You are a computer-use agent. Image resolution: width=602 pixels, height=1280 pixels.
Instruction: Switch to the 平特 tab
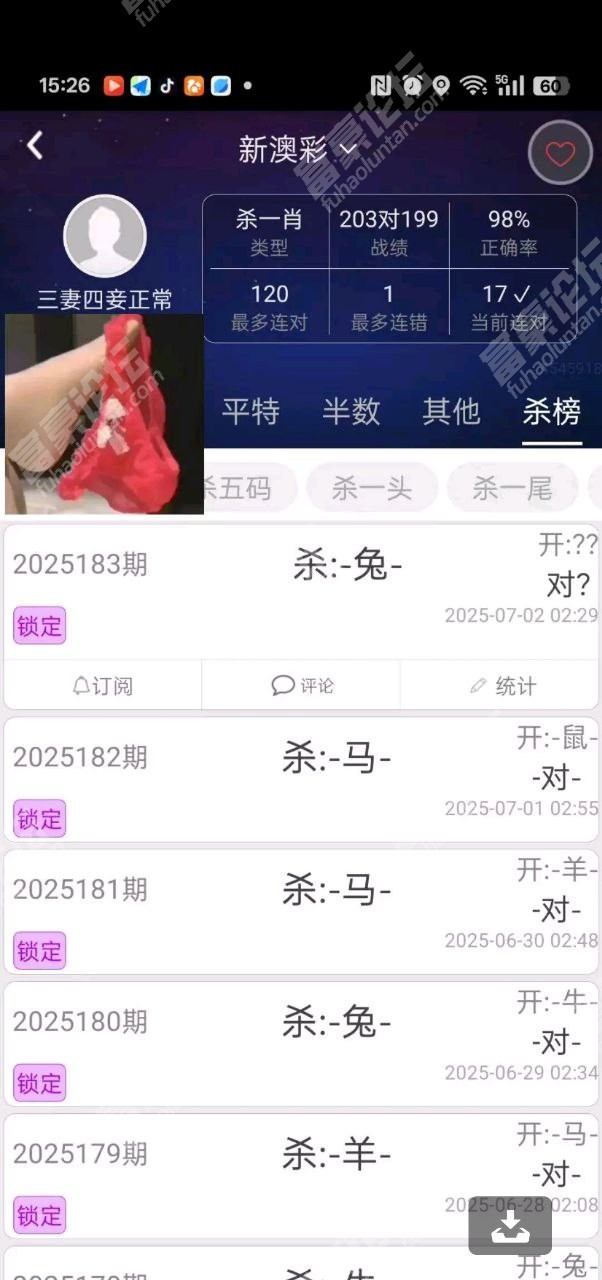point(250,411)
